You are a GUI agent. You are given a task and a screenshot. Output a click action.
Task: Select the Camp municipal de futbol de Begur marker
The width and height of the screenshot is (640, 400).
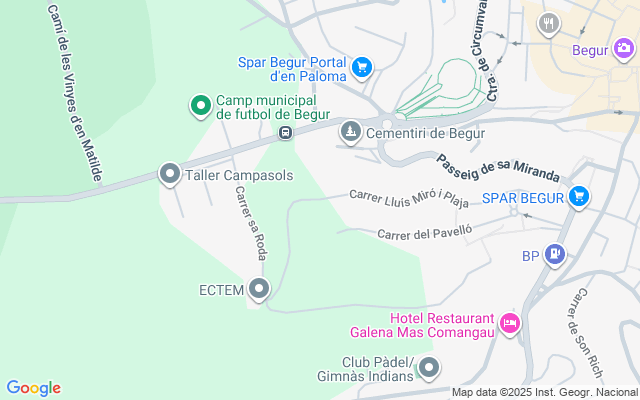tap(200, 104)
